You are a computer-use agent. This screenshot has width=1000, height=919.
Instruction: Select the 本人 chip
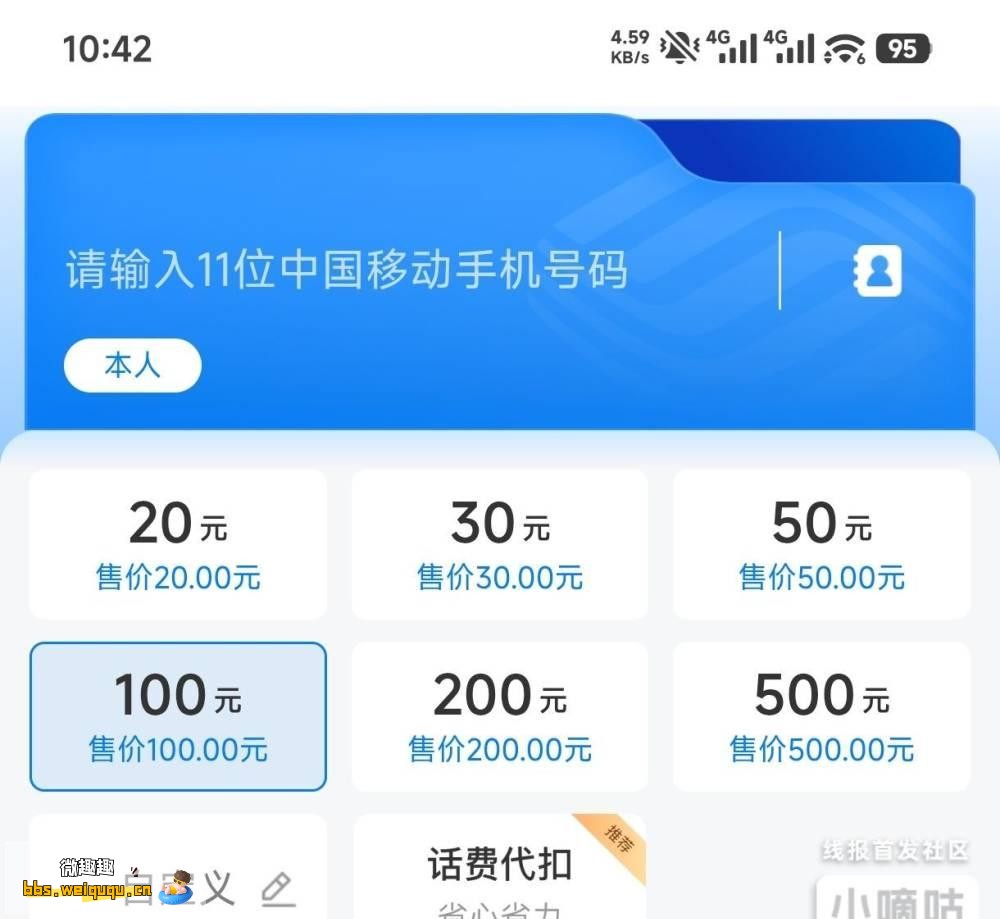tap(132, 366)
